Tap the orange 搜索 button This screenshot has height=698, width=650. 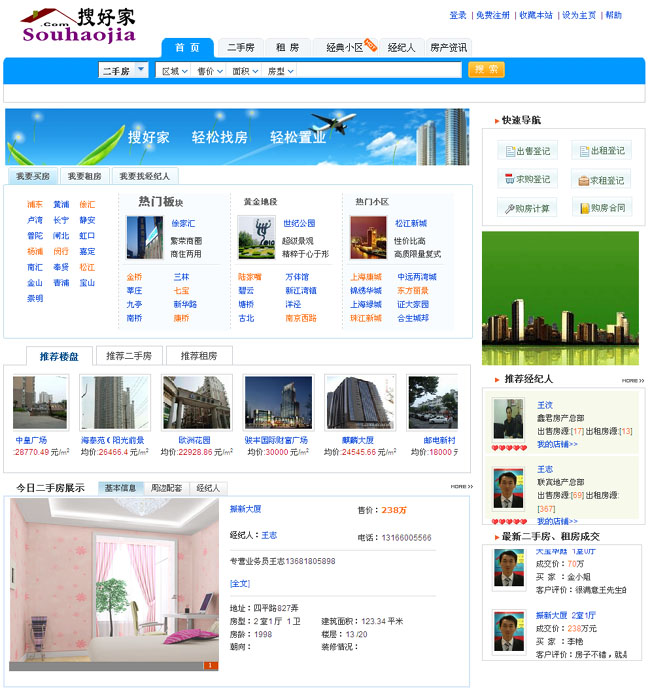486,70
